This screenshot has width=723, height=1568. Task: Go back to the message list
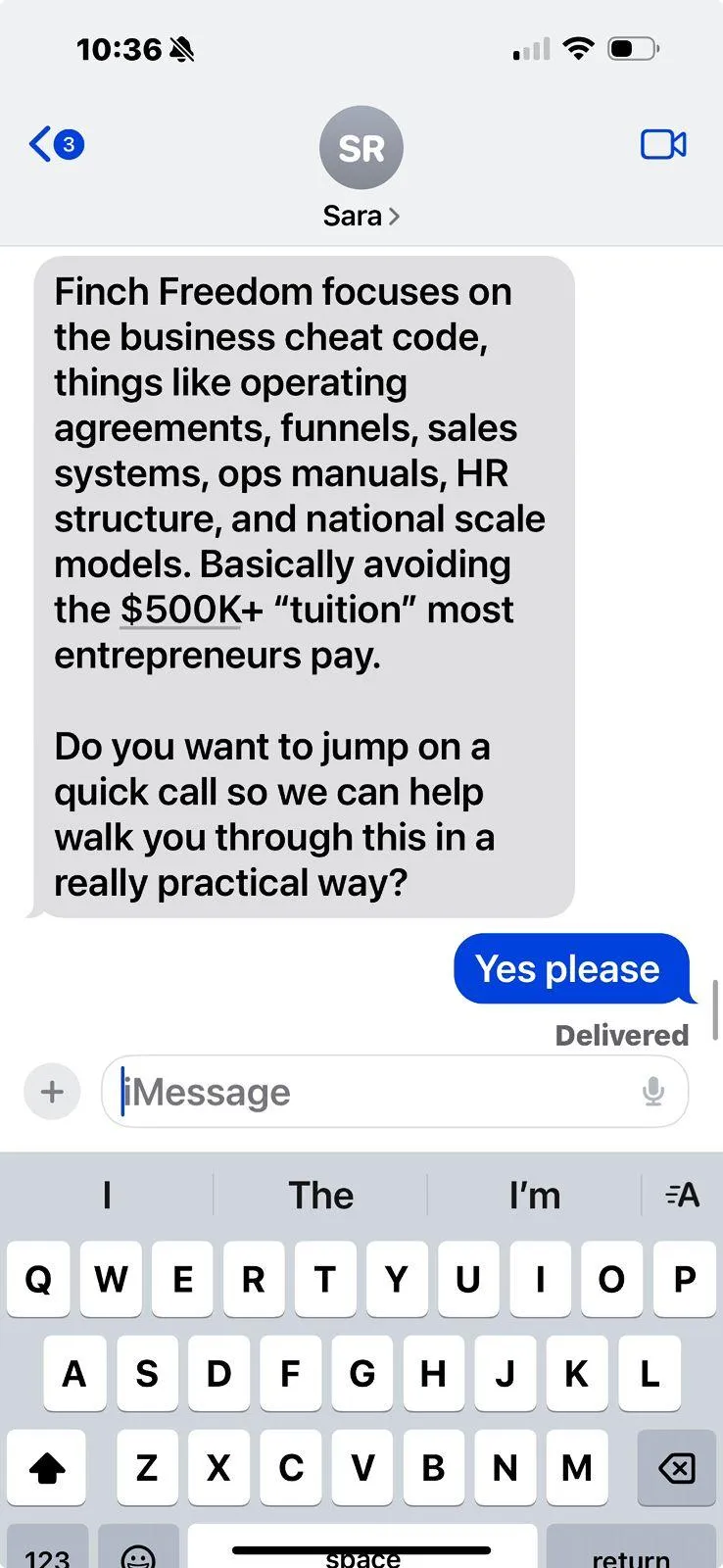click(54, 145)
